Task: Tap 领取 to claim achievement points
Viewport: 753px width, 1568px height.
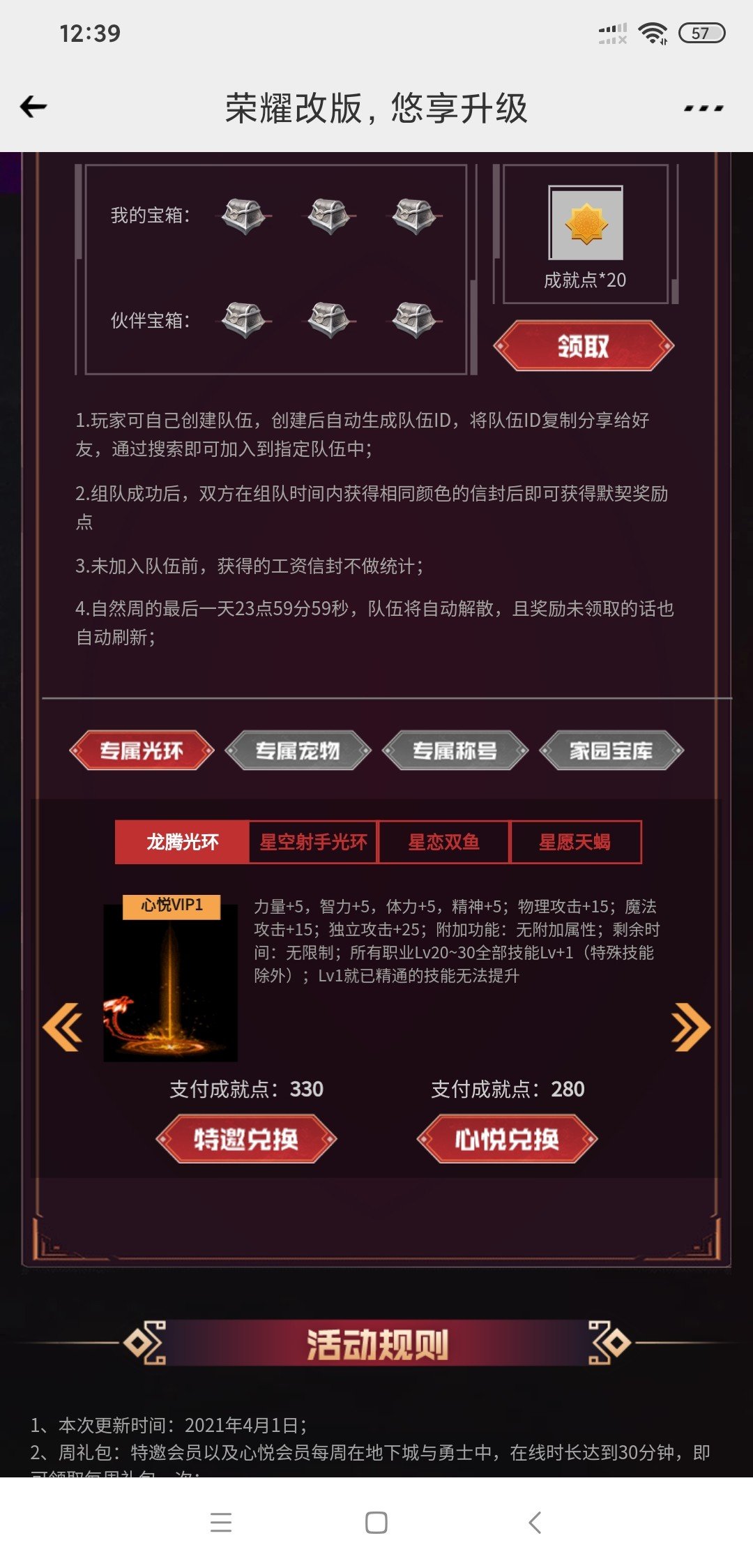Action: point(584,346)
